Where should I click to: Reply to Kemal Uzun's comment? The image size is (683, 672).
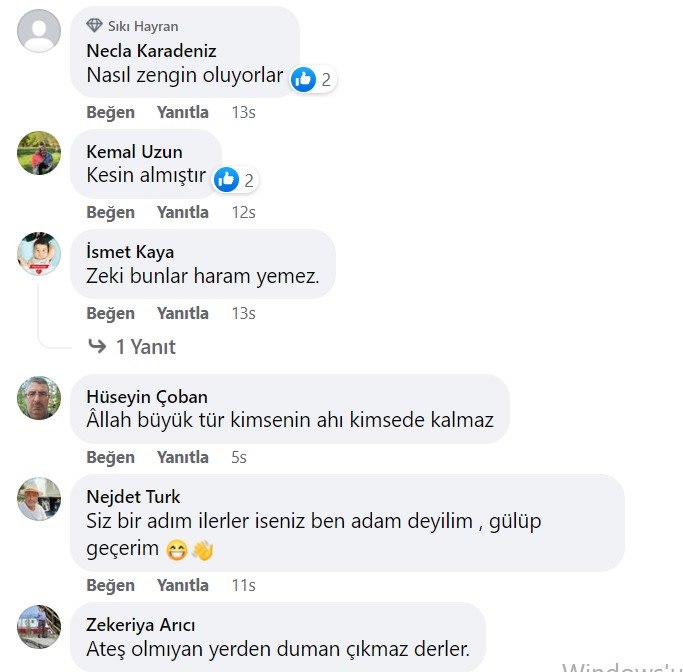point(182,212)
